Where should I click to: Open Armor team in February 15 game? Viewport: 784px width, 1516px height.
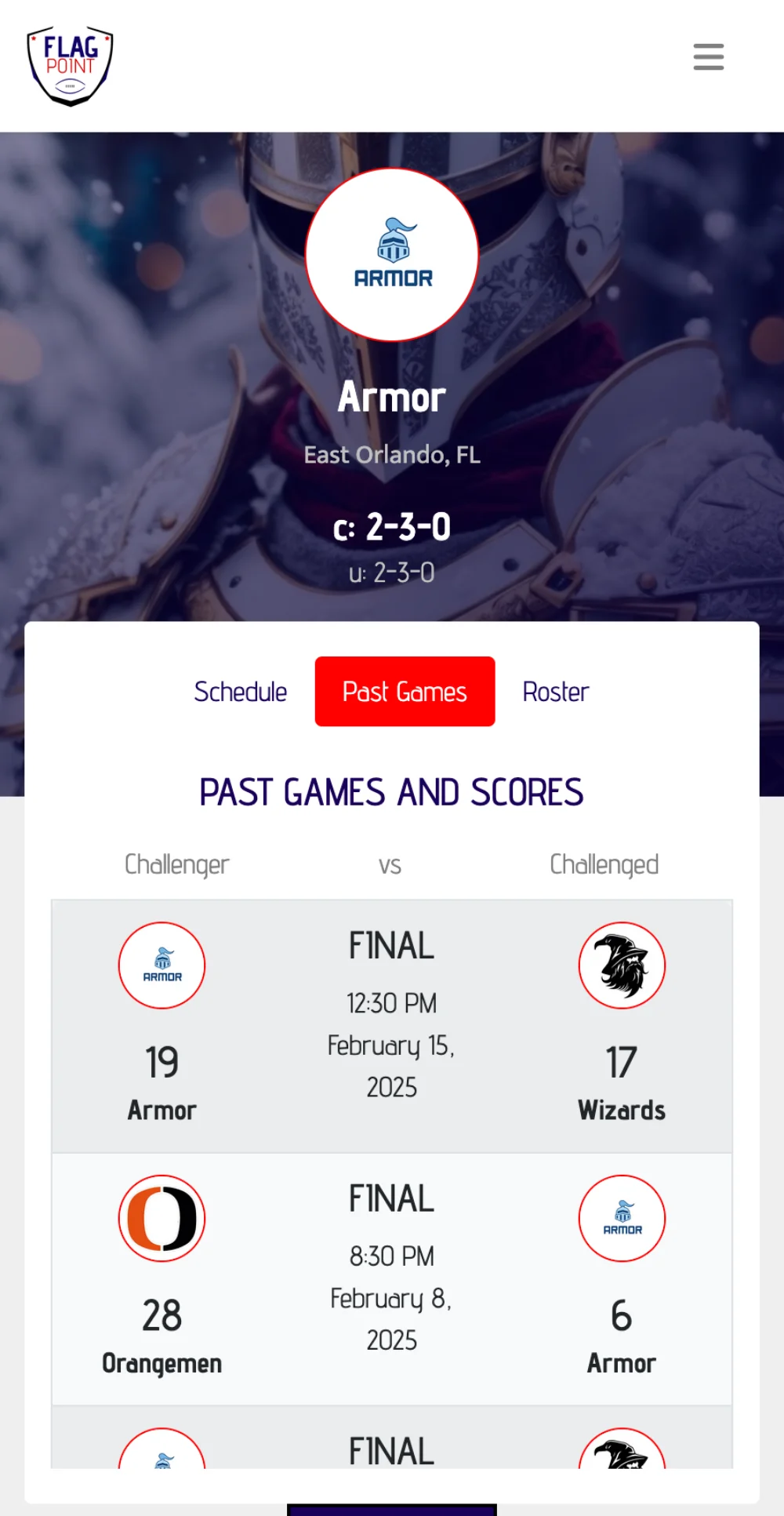pyautogui.click(x=162, y=966)
